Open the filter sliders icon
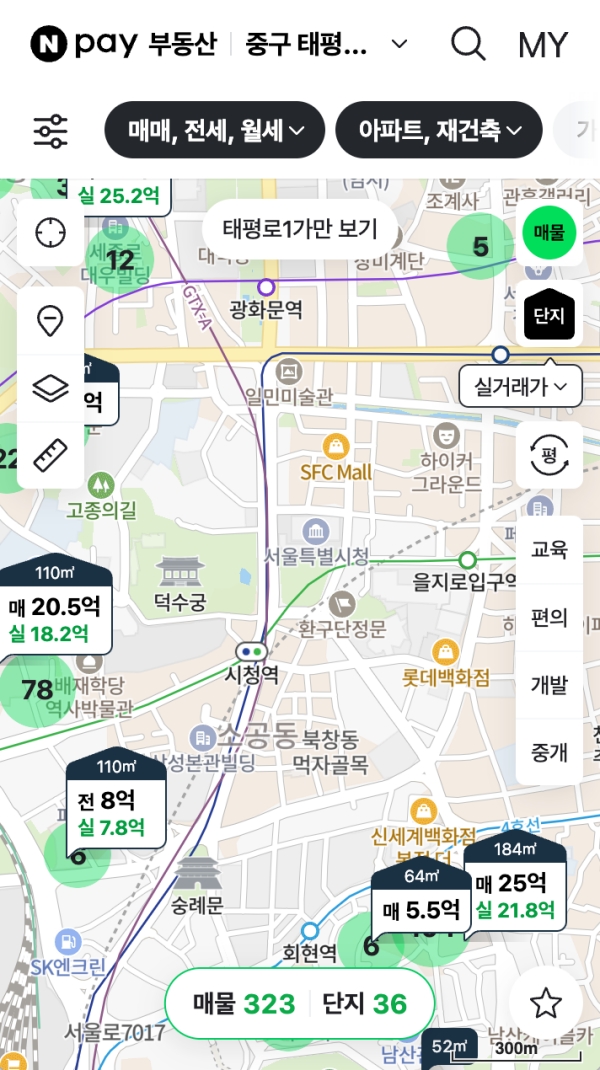Image resolution: width=600 pixels, height=1070 pixels. 51,130
